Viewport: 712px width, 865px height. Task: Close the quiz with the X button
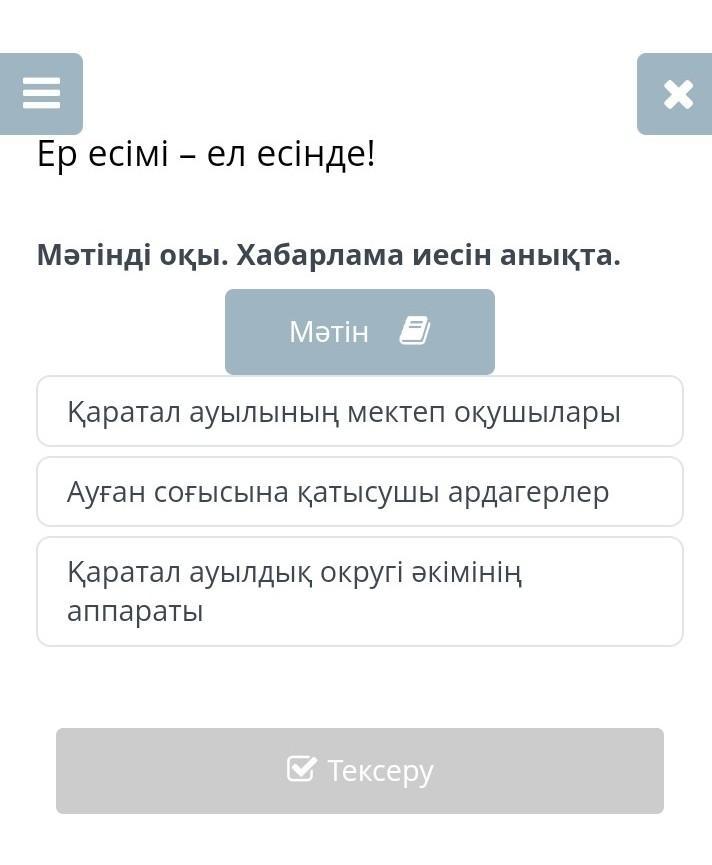677,94
